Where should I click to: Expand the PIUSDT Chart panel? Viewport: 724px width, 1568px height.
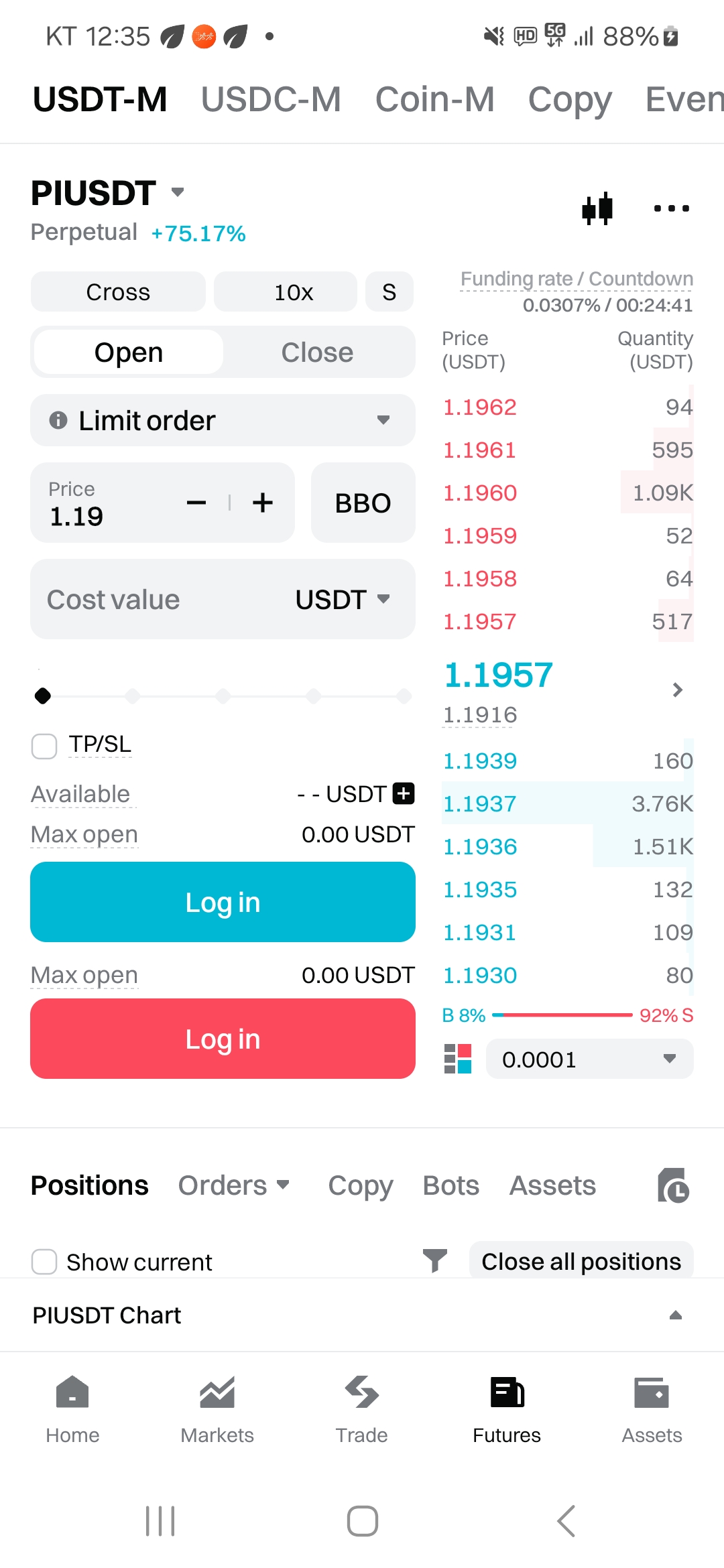tap(362, 1315)
